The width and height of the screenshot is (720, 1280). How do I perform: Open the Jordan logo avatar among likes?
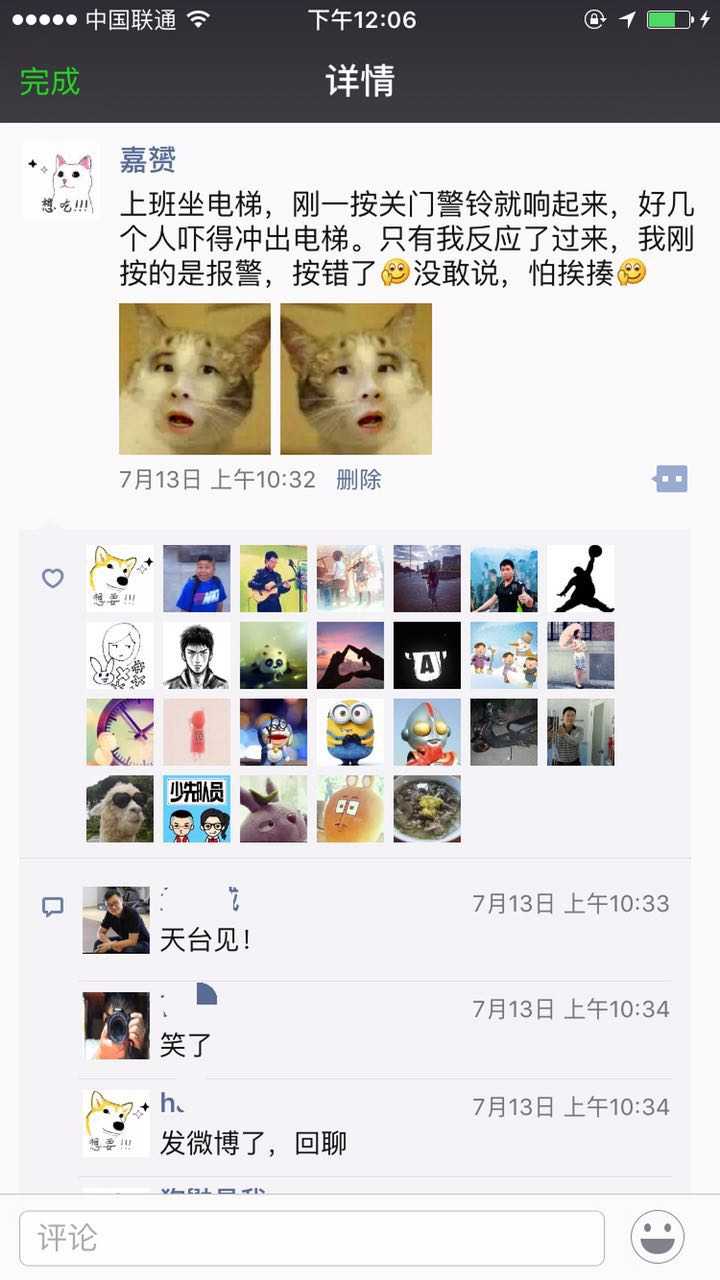pyautogui.click(x=581, y=578)
